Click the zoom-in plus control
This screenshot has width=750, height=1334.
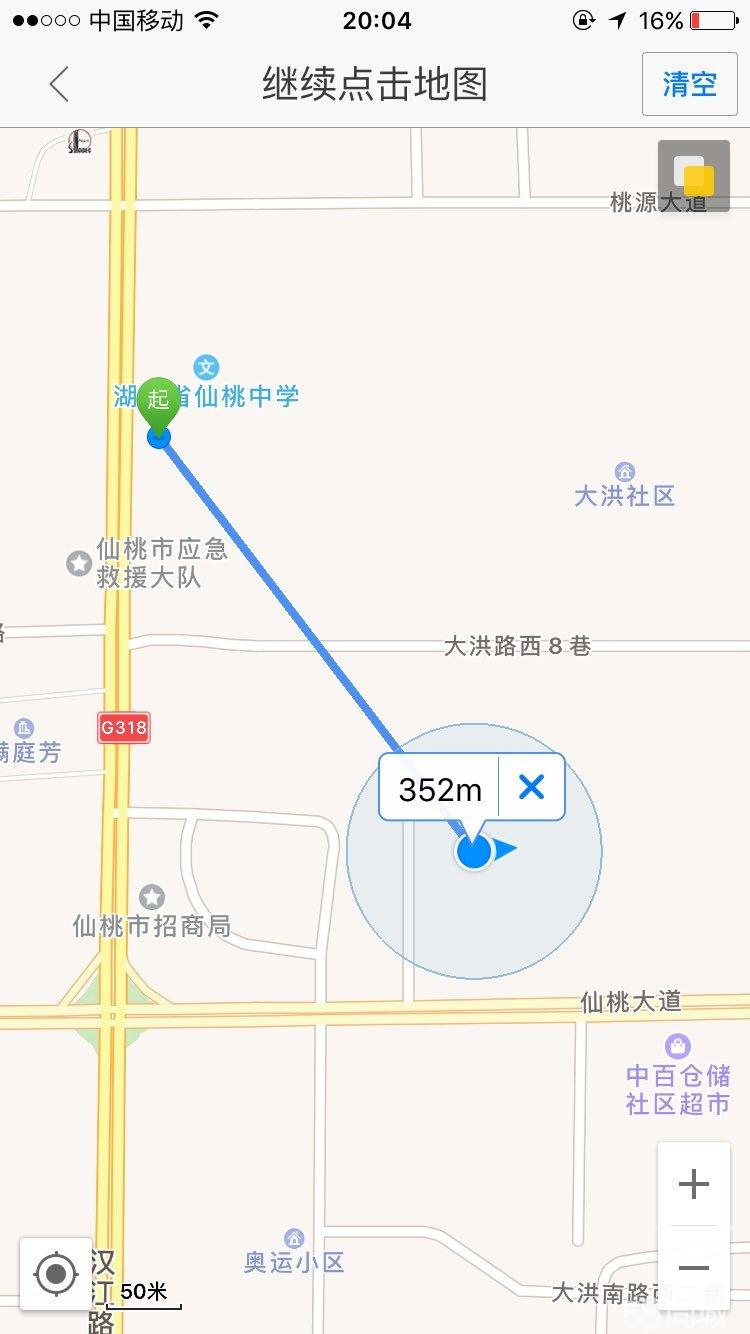pyautogui.click(x=694, y=1184)
